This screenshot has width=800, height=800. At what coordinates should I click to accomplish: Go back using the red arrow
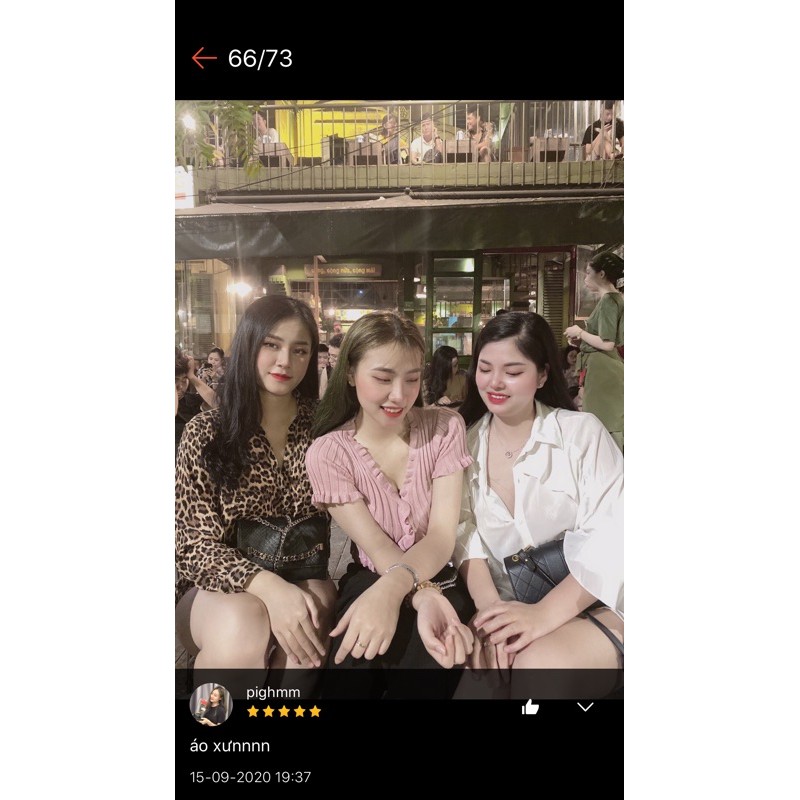[204, 58]
